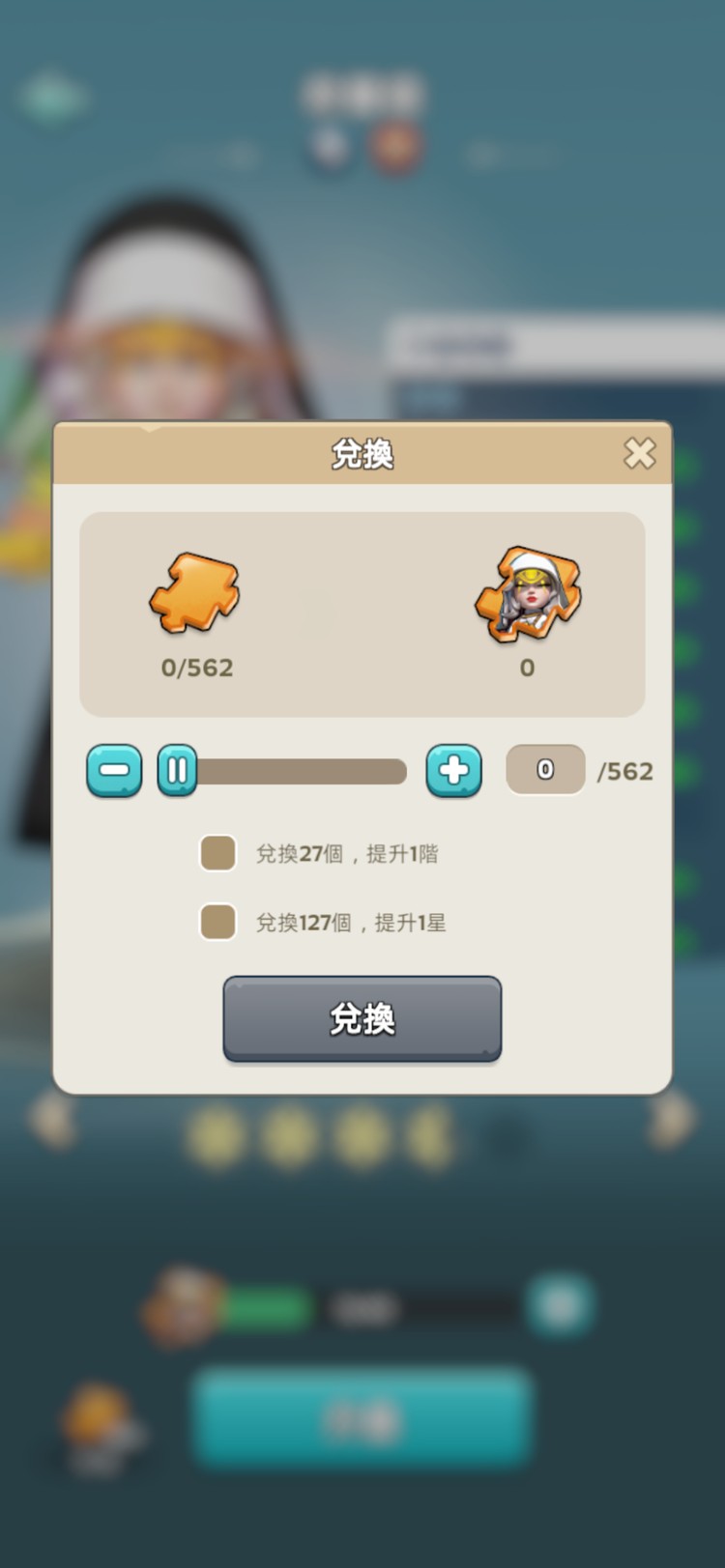Viewport: 725px width, 1568px height.
Task: Tap the 0/562 counter under the puzzle icon
Action: tap(196, 667)
